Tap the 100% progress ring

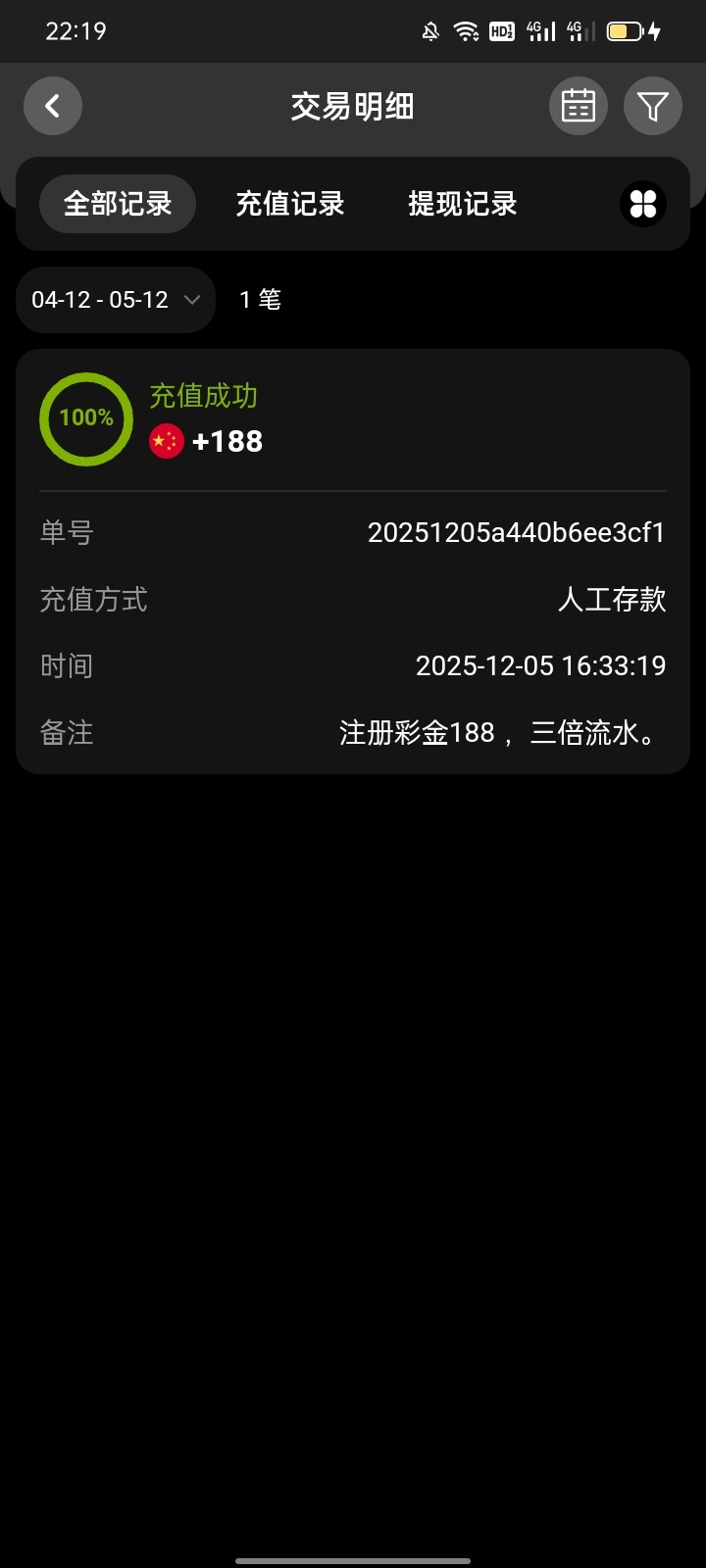(x=85, y=418)
